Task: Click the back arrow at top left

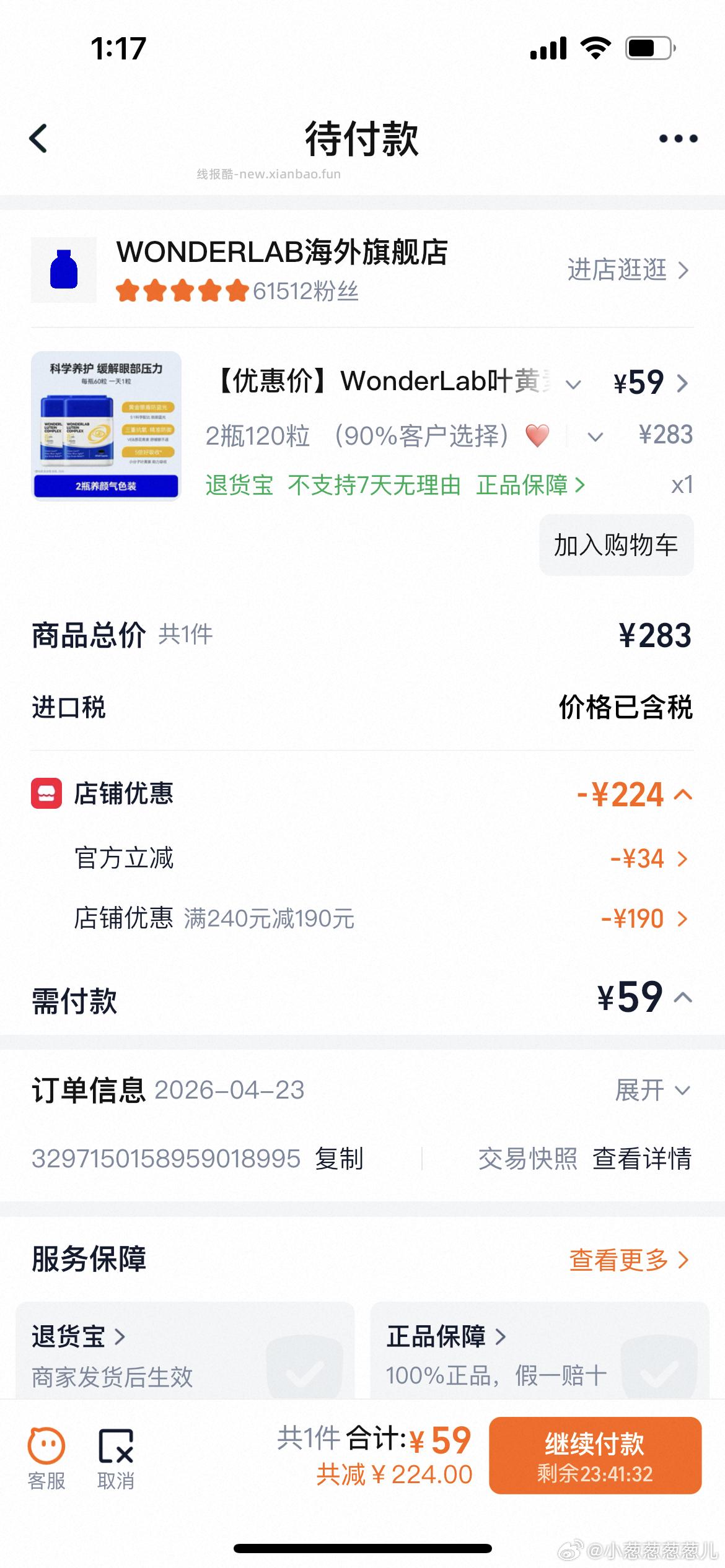Action: (38, 137)
